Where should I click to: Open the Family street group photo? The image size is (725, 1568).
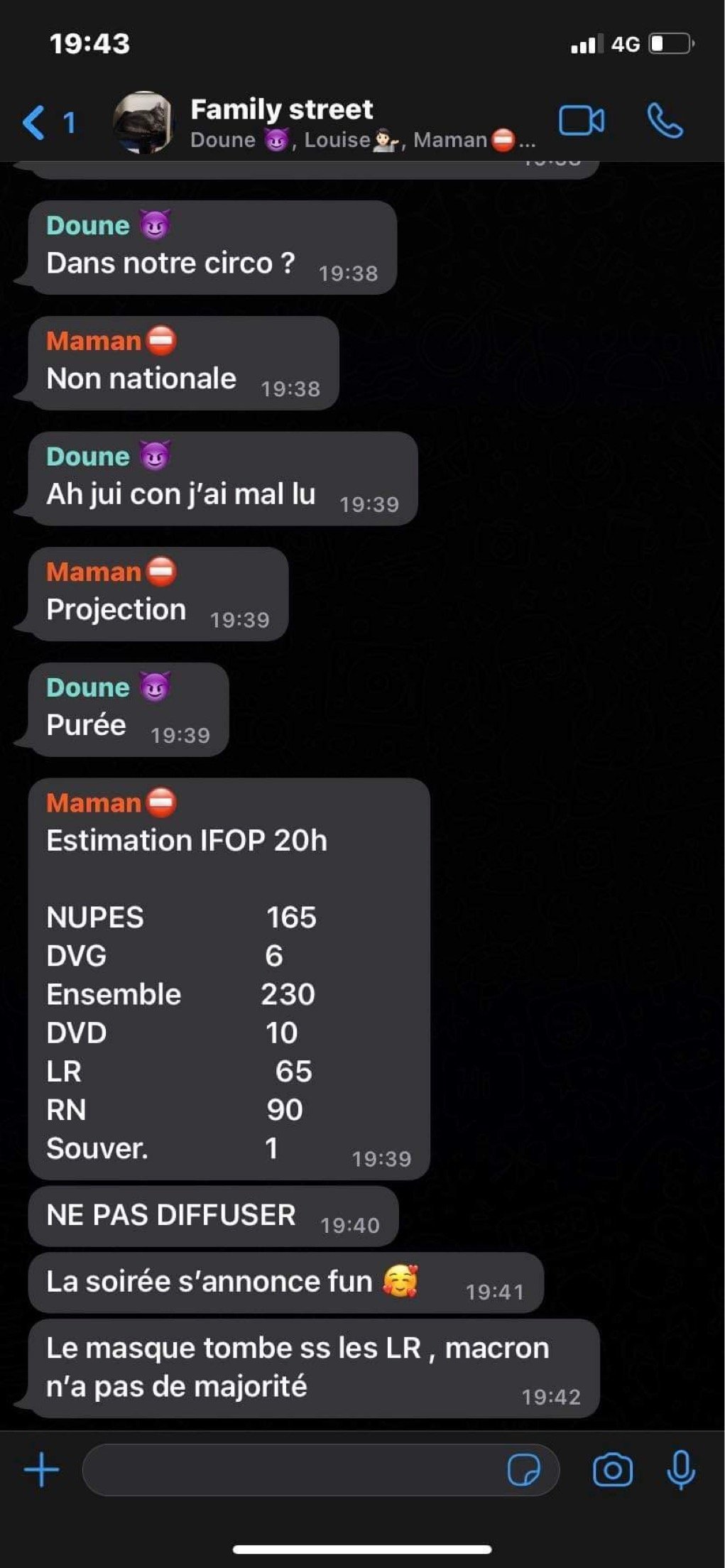click(x=143, y=122)
